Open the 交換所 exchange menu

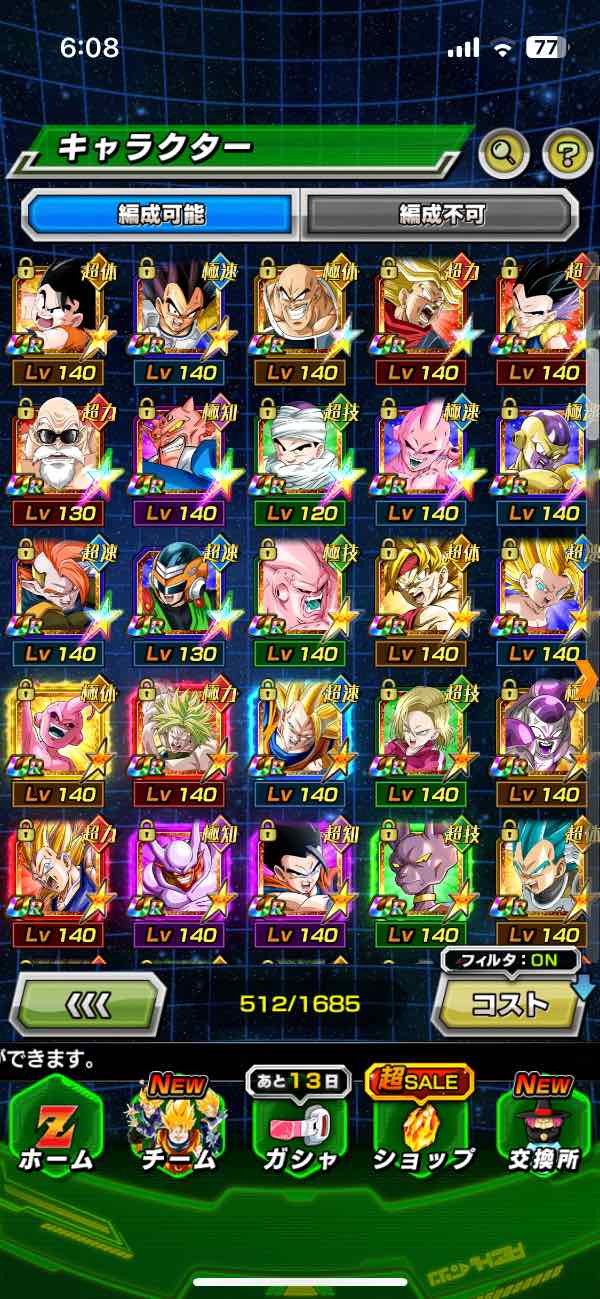click(543, 1127)
